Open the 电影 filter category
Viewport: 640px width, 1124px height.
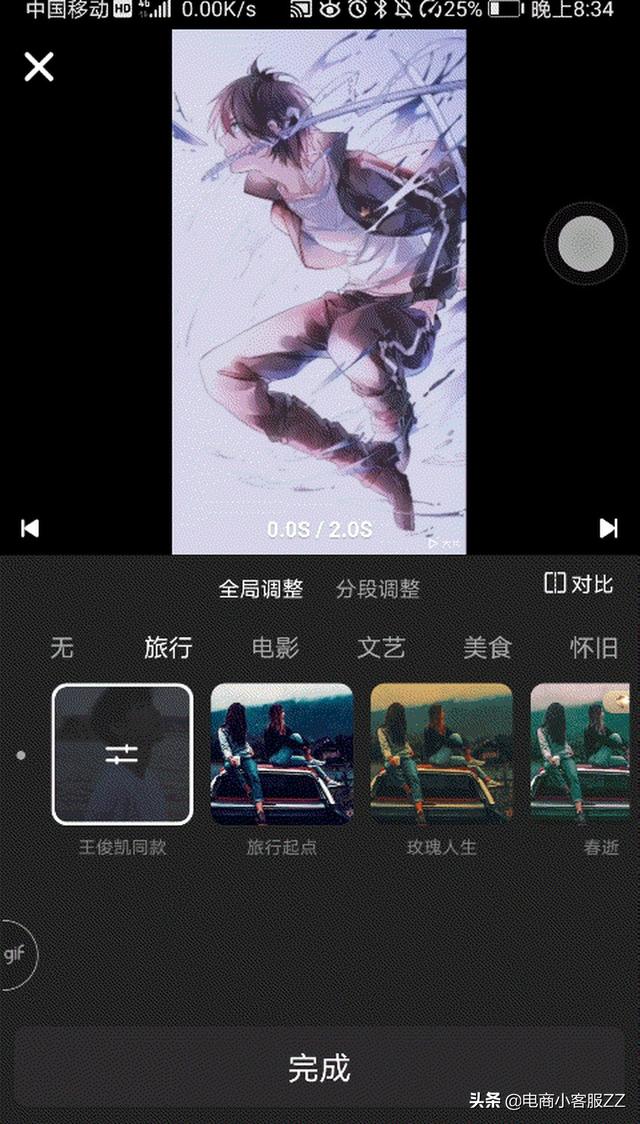275,648
